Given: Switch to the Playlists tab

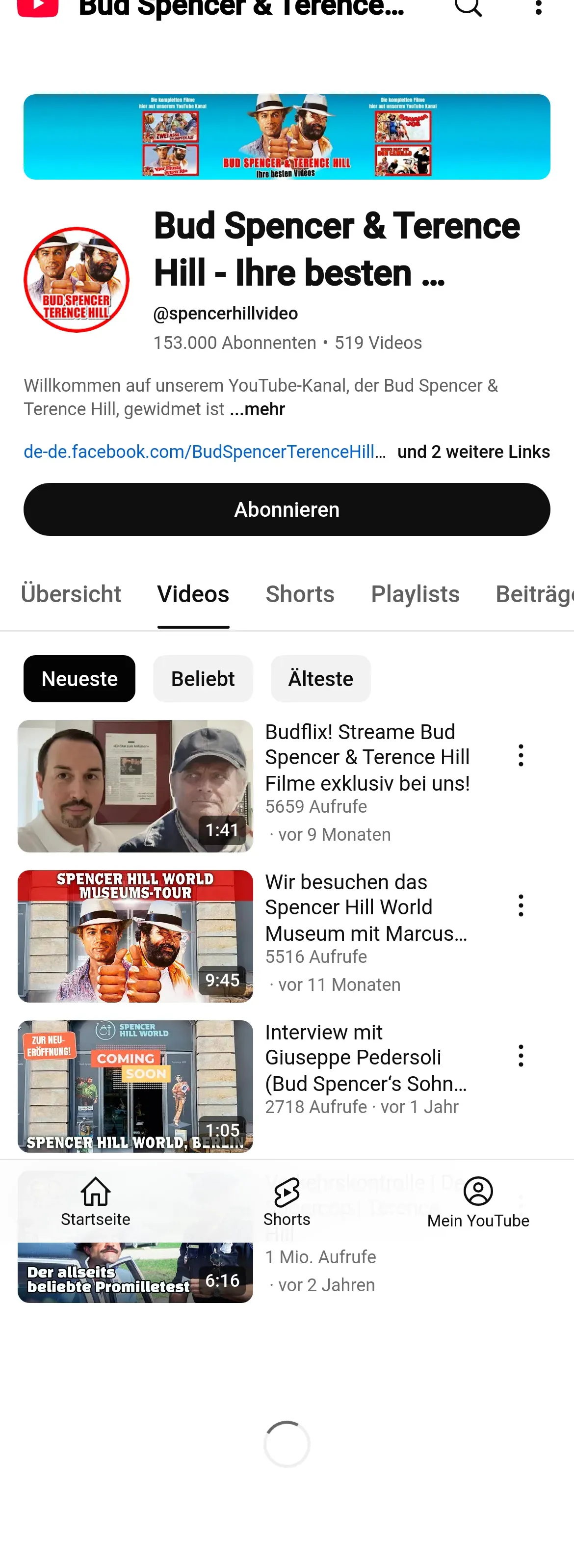Looking at the screenshot, I should point(415,594).
